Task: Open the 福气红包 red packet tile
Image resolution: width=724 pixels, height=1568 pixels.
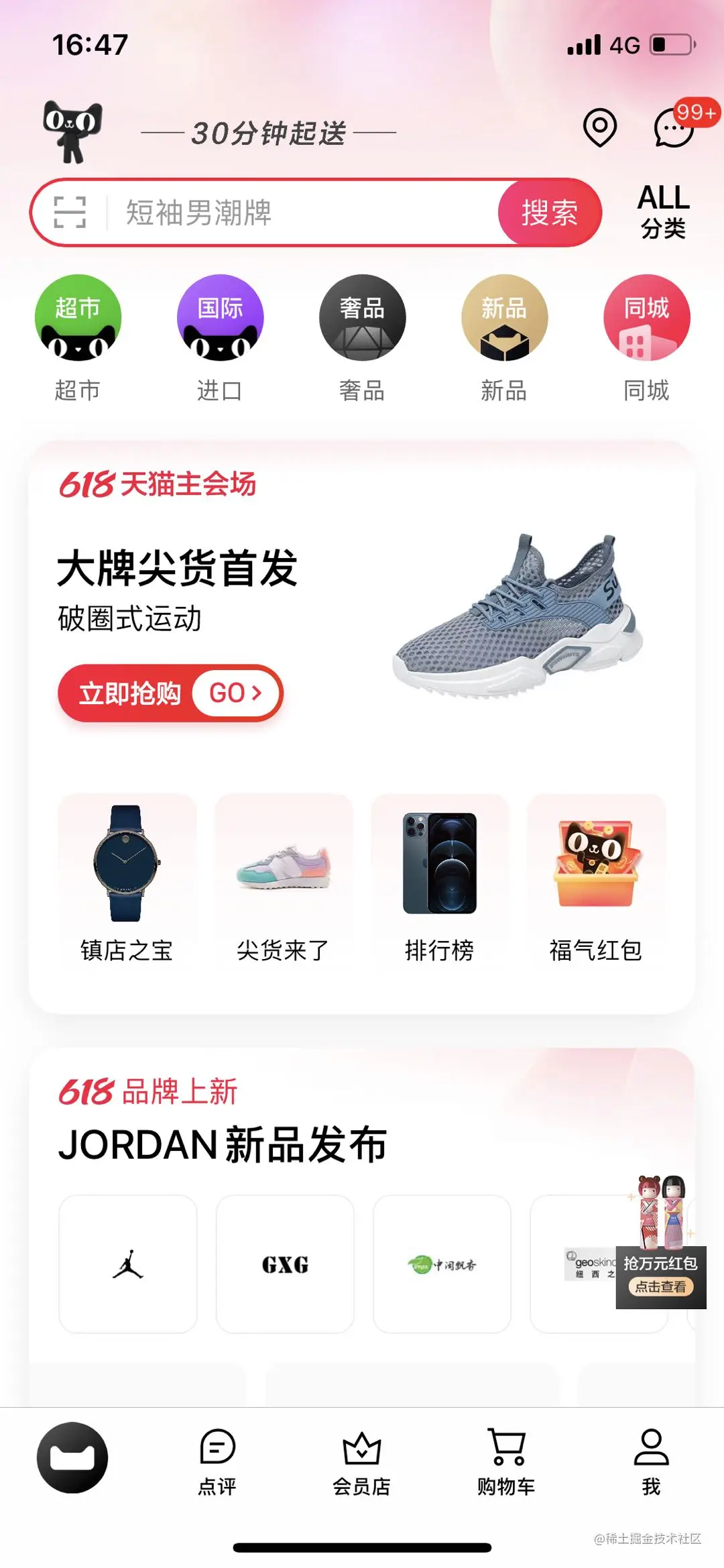Action: [x=596, y=880]
